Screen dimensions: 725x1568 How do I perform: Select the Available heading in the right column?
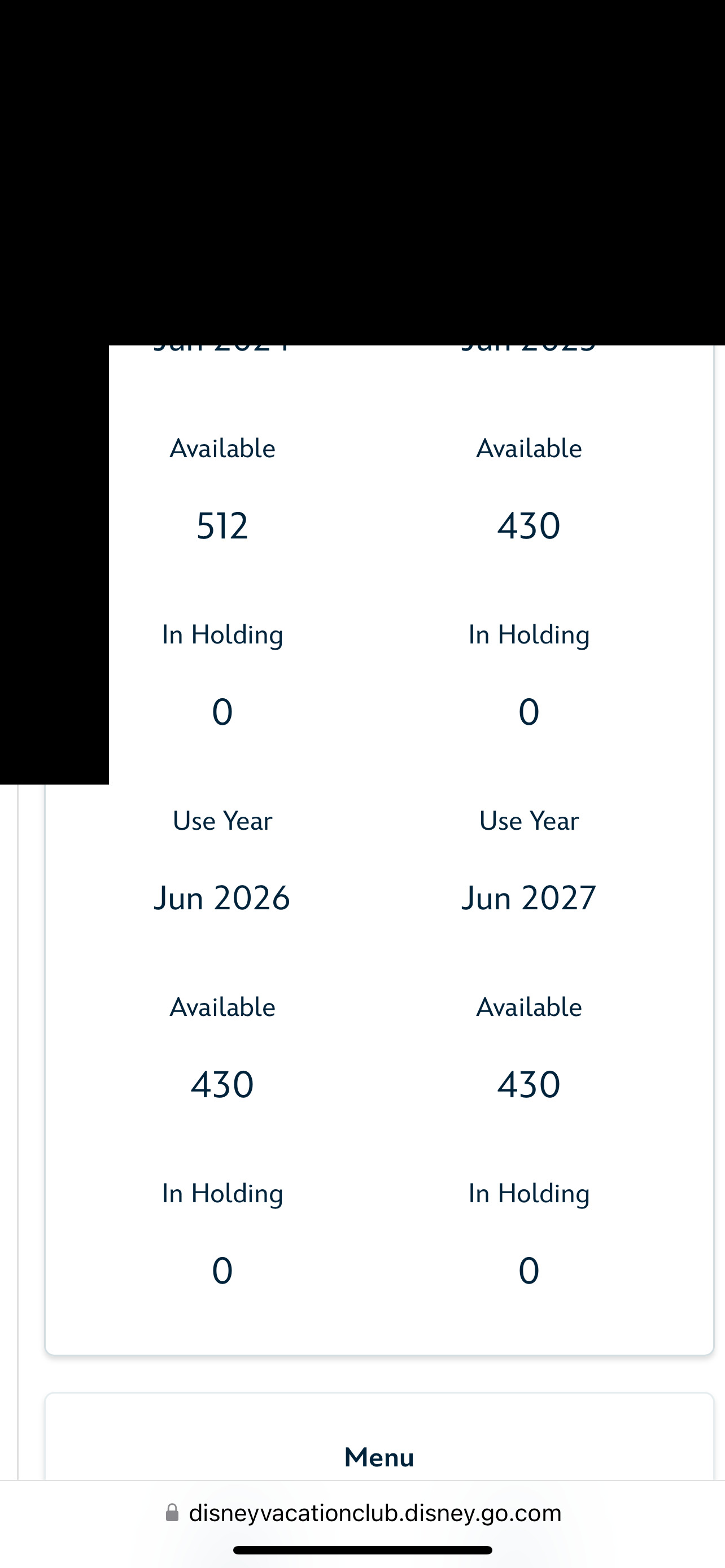(x=529, y=1007)
